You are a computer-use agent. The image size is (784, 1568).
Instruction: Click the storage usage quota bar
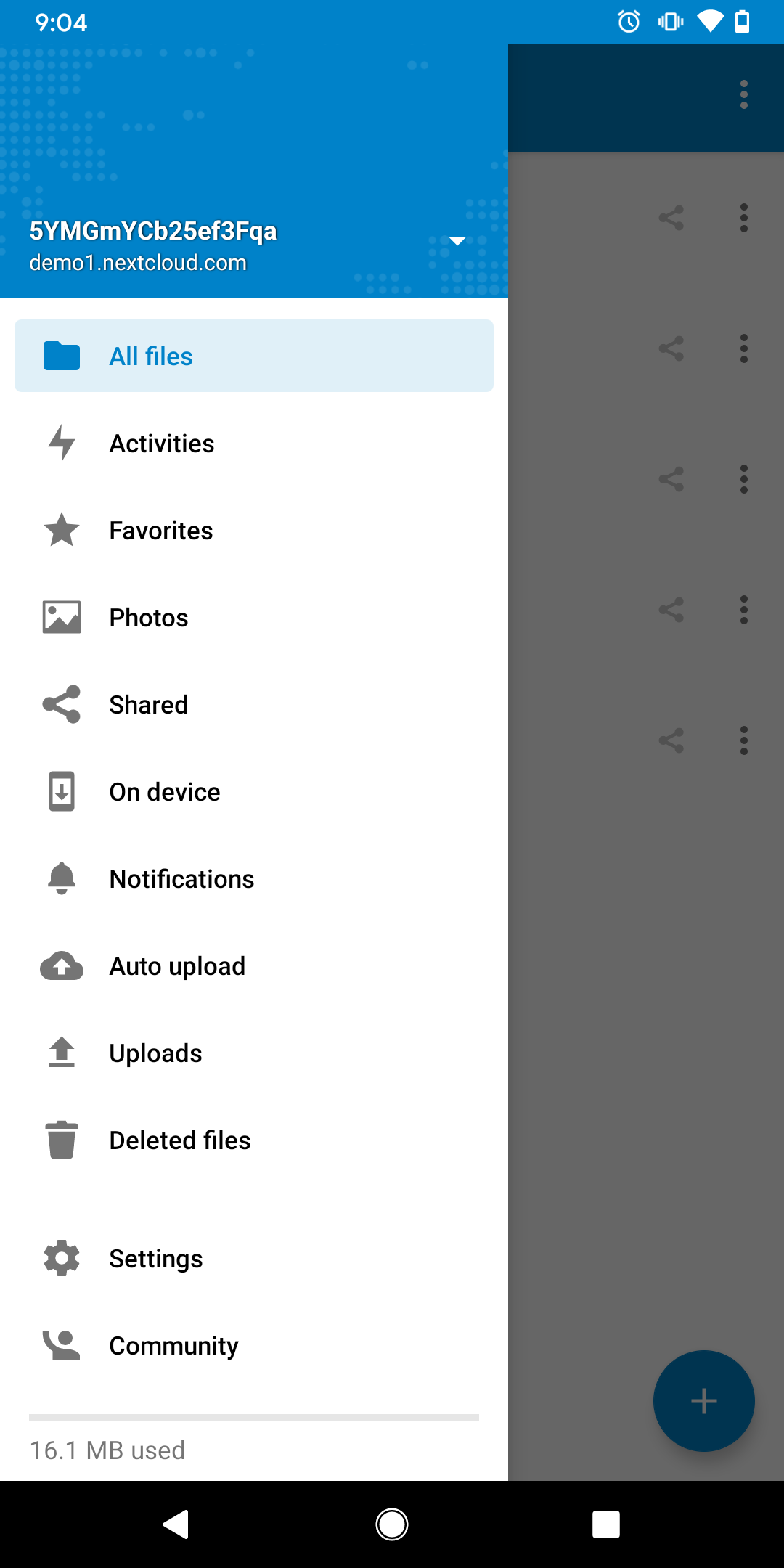[x=253, y=1416]
